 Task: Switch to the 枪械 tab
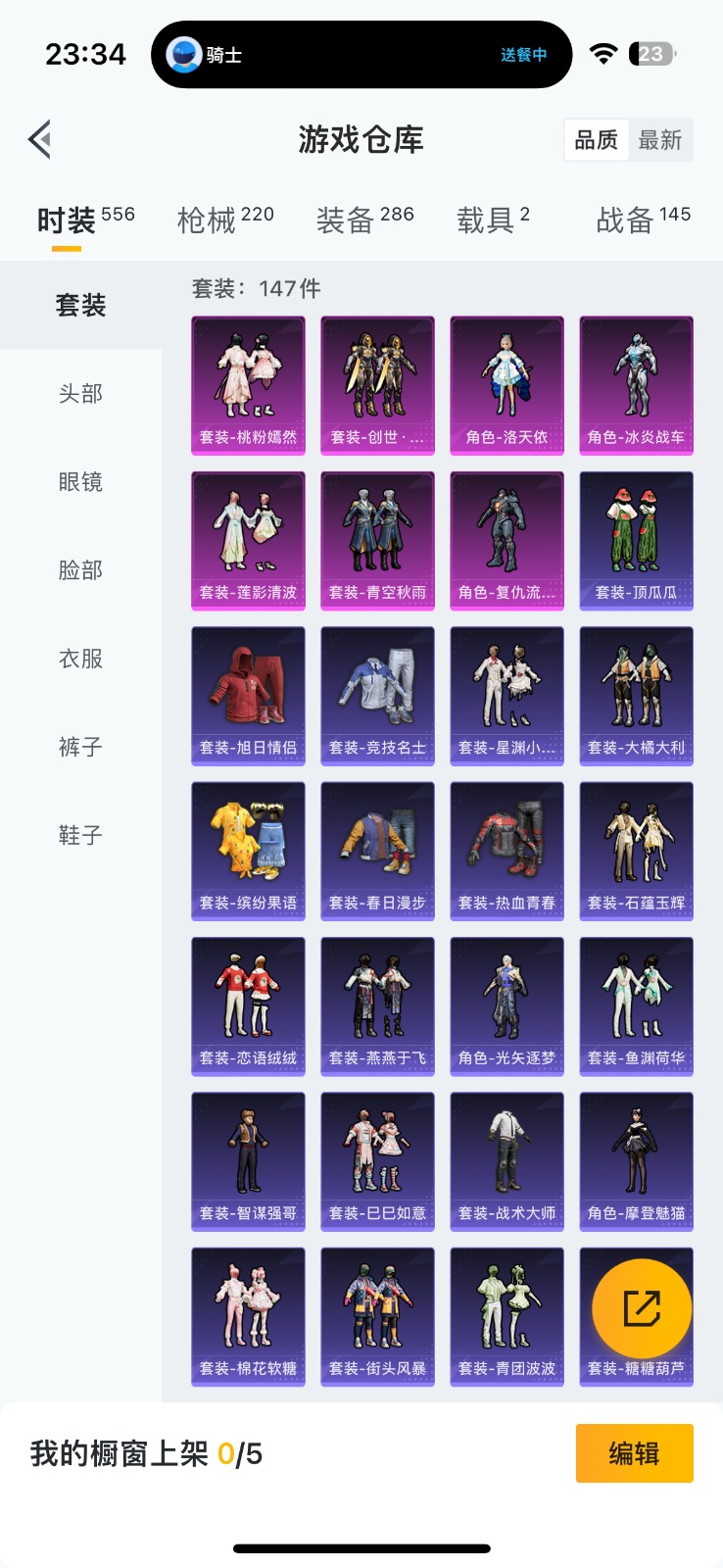[x=224, y=220]
